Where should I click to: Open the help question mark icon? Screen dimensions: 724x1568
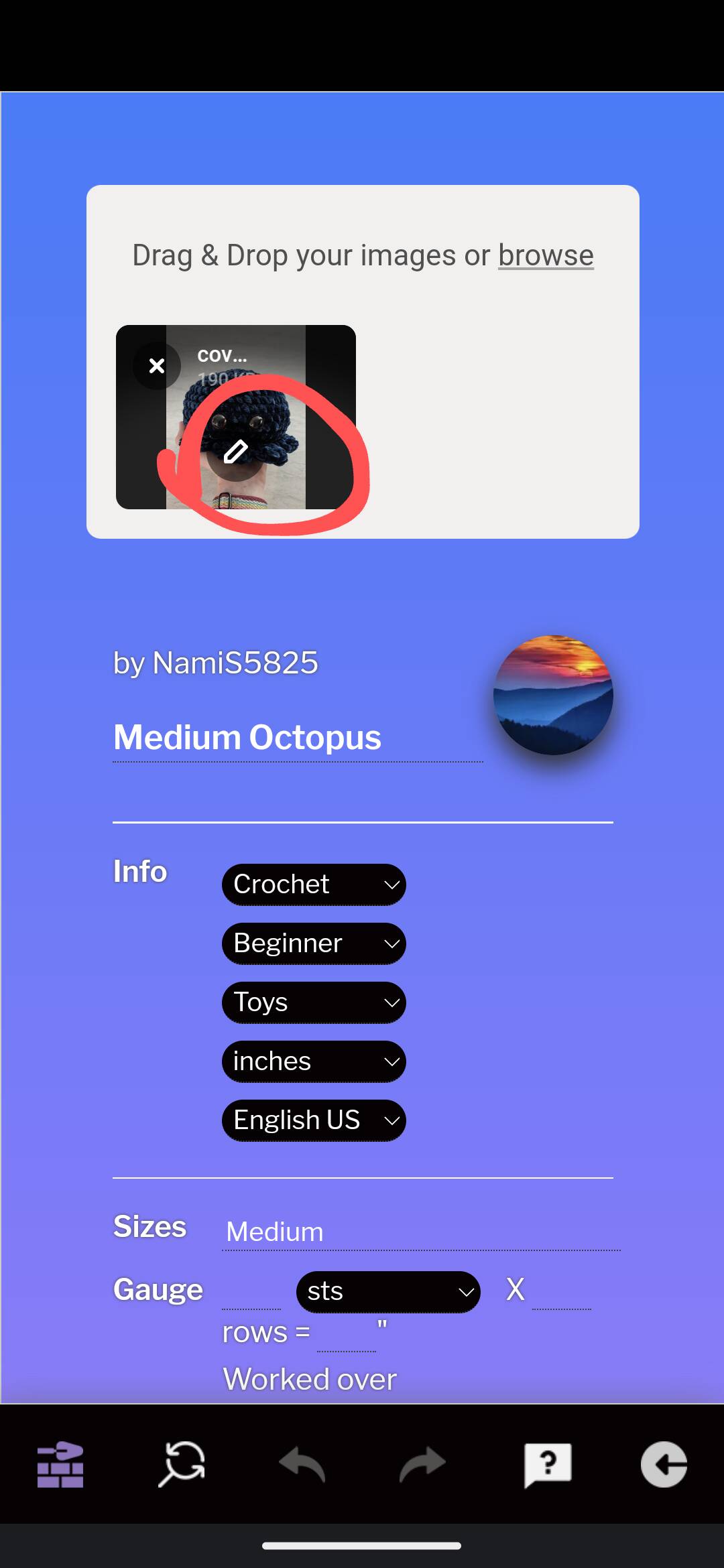[548, 1465]
